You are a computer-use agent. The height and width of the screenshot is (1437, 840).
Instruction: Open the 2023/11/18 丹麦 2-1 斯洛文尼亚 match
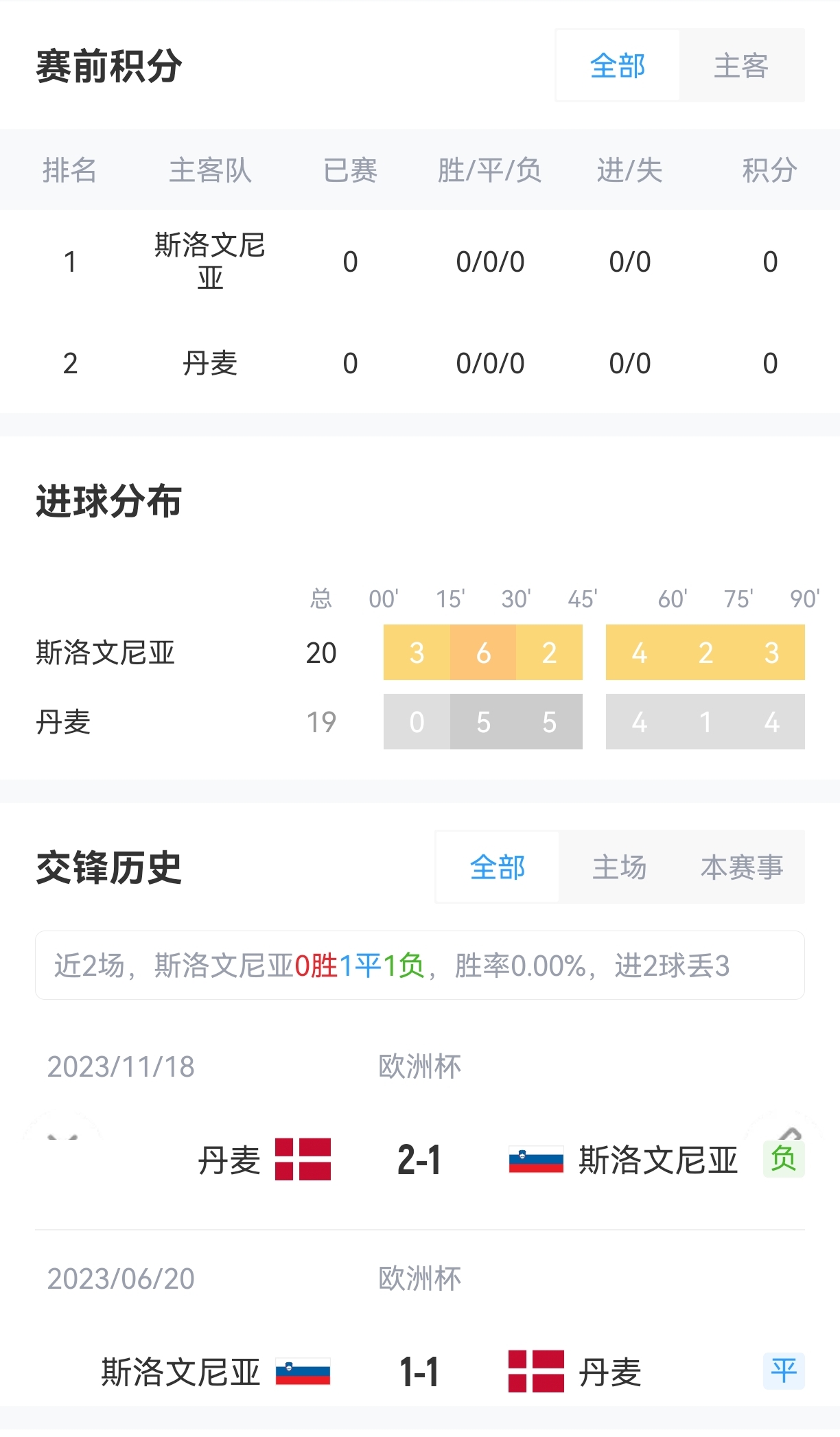[x=419, y=1160]
